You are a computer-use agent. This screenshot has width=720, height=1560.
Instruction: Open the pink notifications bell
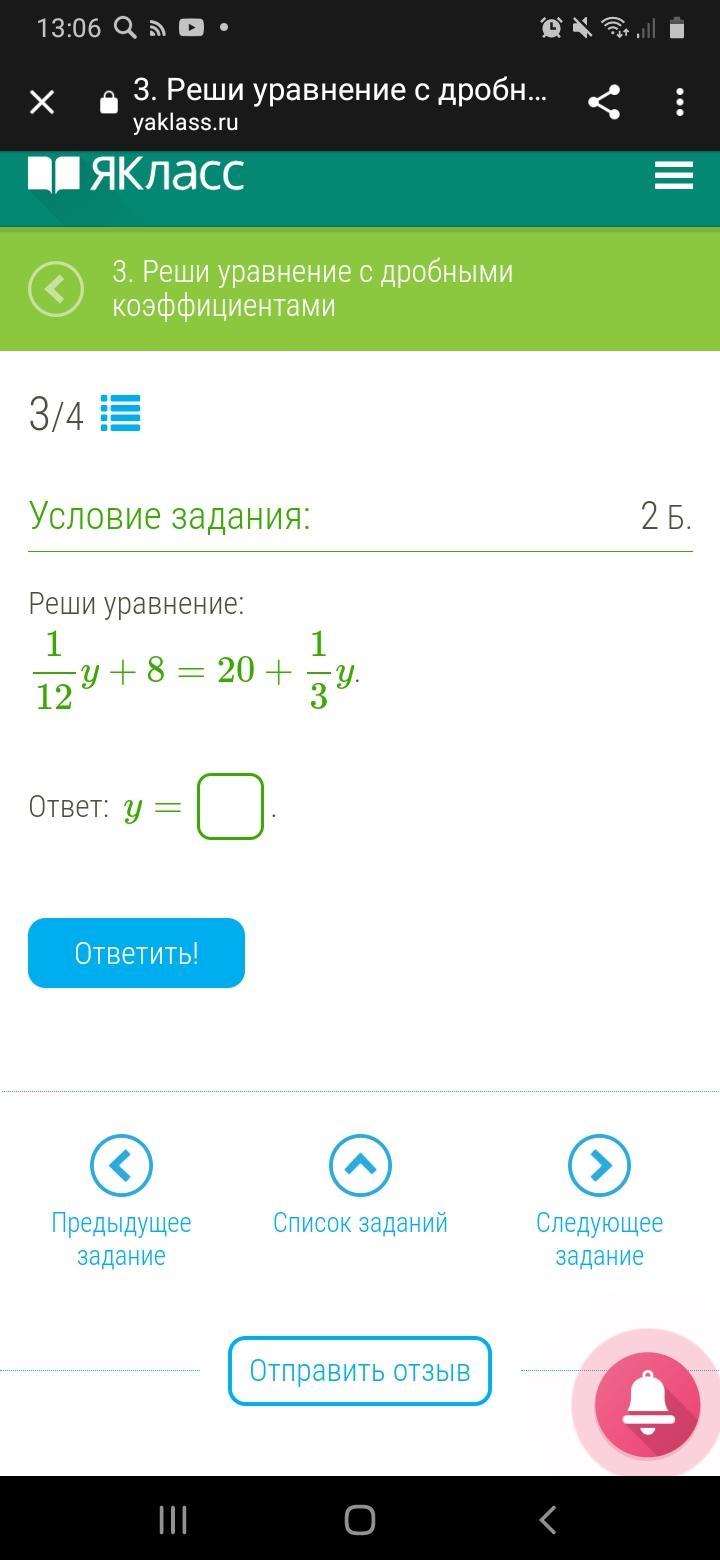647,1404
